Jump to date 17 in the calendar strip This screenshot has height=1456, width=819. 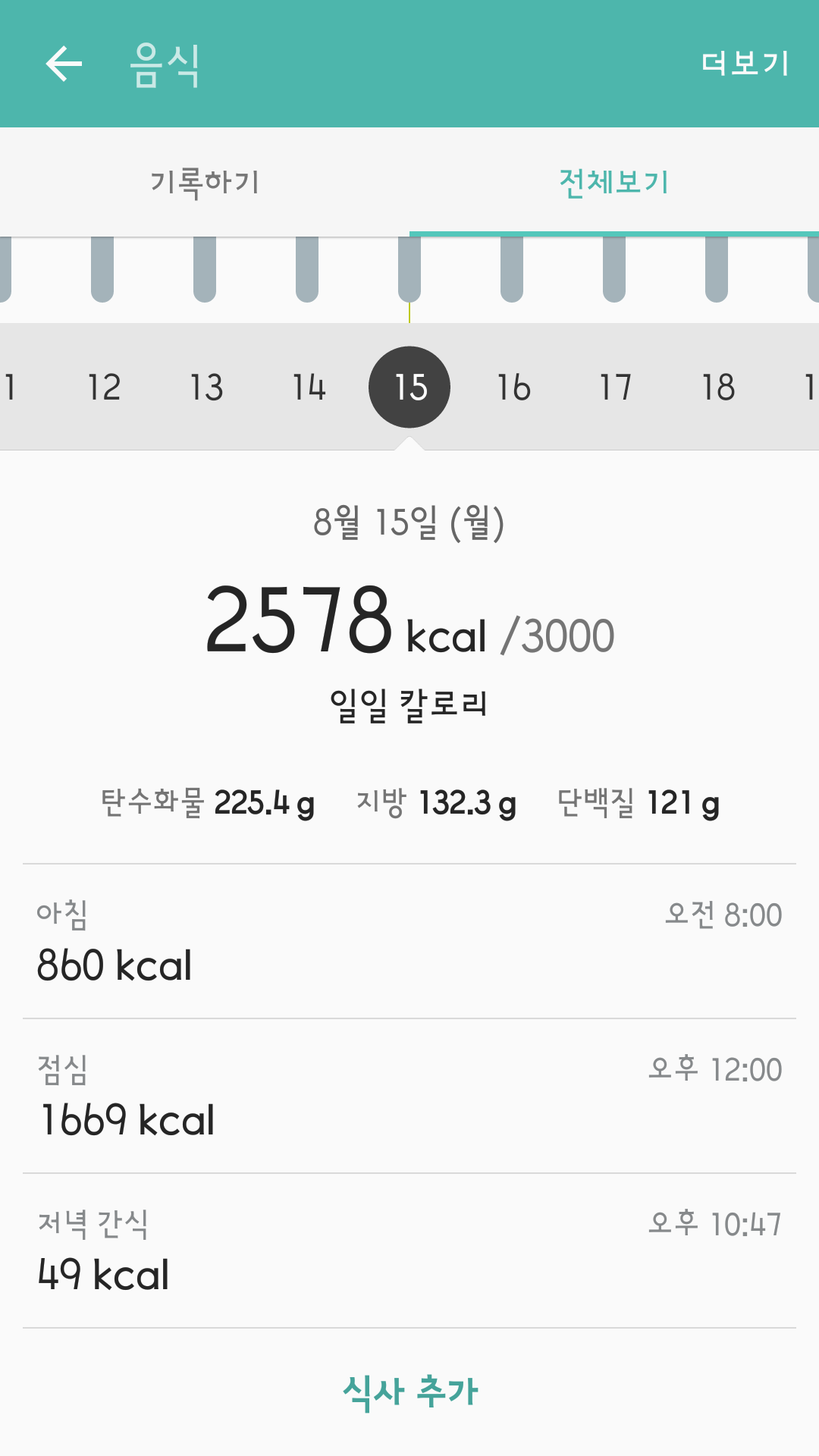[615, 388]
